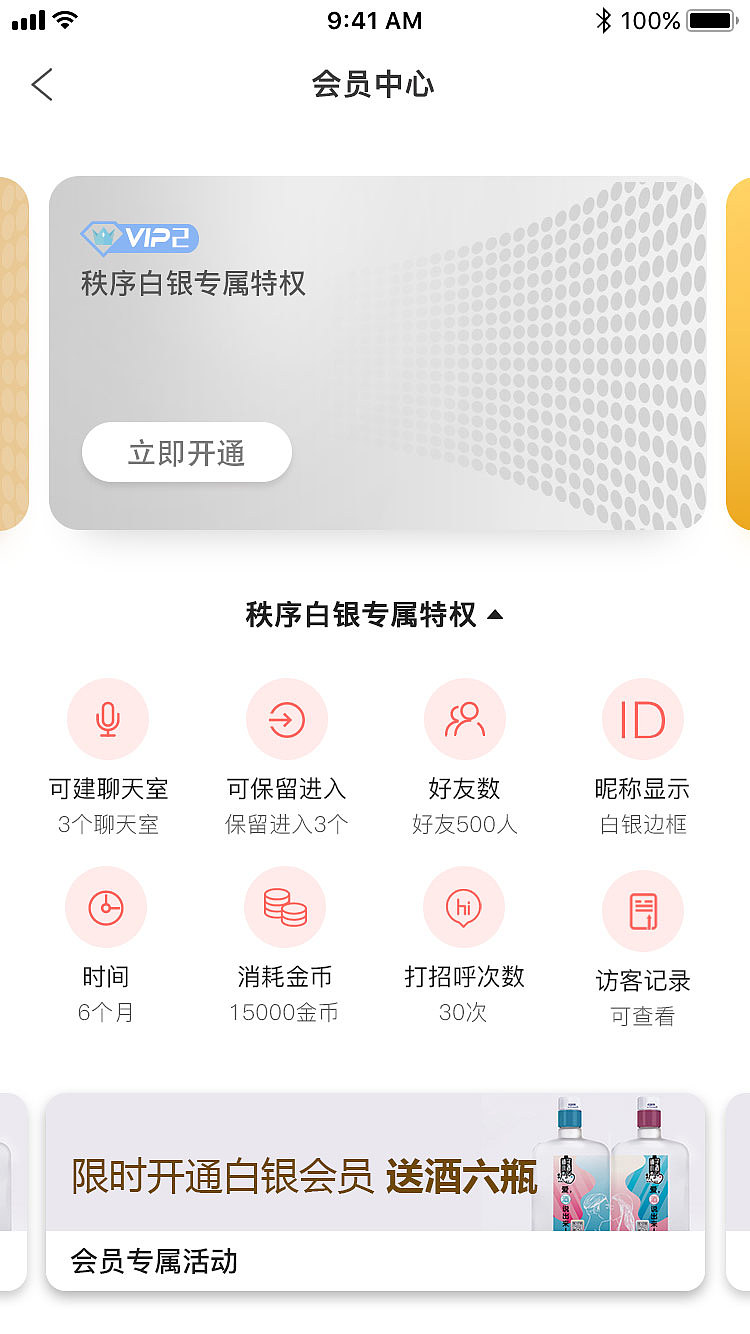Select the clock icon for 时间 privilege
This screenshot has width=750, height=1334.
(107, 906)
